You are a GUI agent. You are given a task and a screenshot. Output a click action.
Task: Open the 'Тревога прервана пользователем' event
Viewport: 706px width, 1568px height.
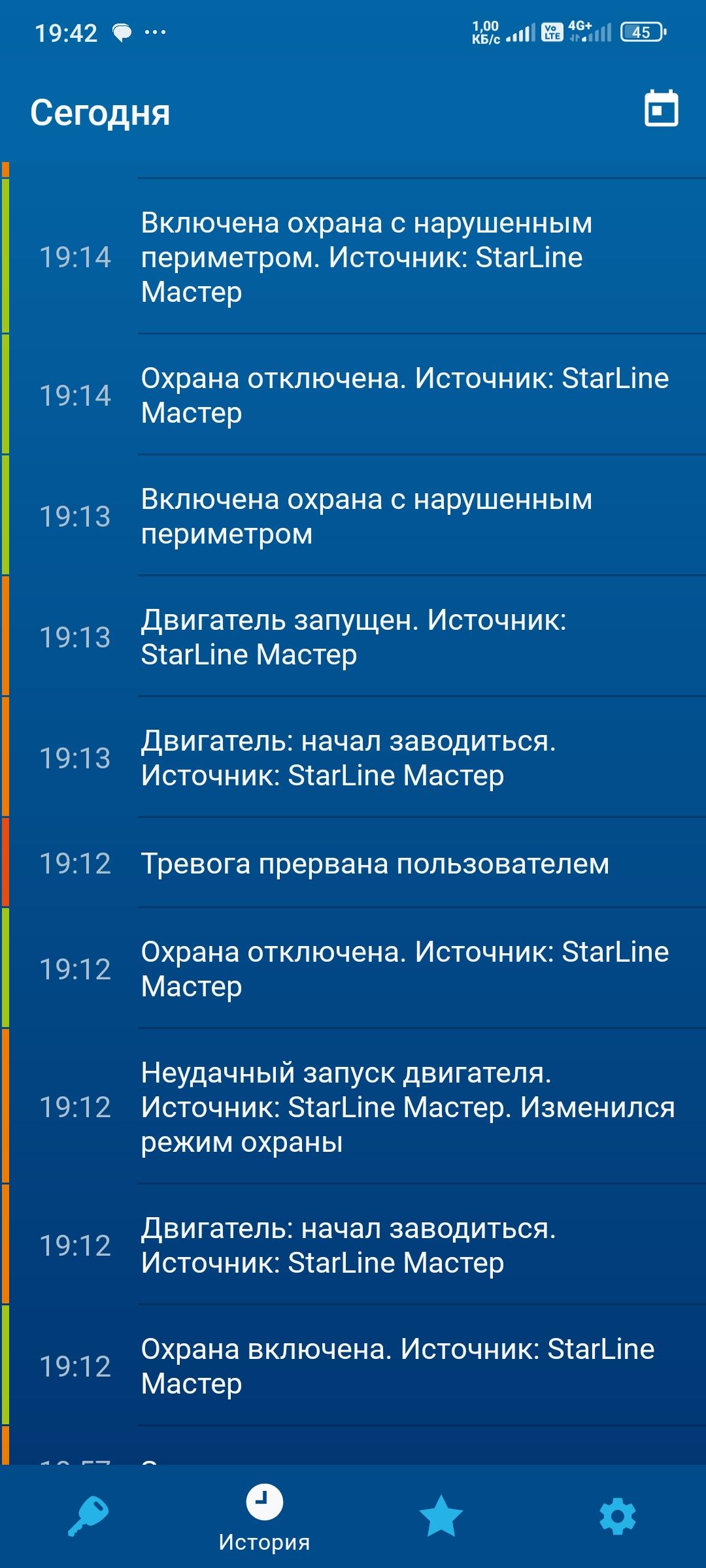click(375, 864)
